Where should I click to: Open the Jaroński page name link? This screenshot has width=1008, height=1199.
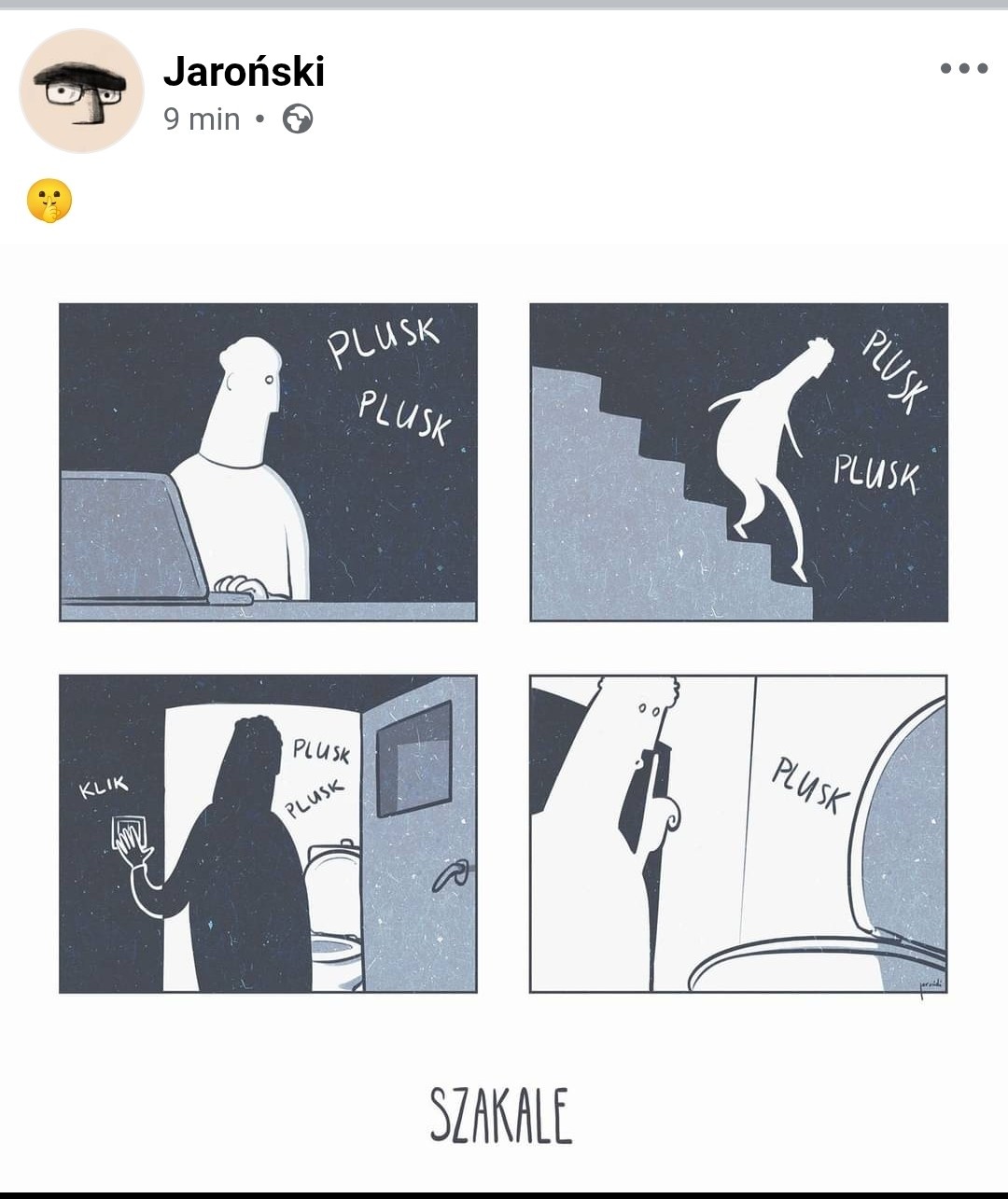244,71
